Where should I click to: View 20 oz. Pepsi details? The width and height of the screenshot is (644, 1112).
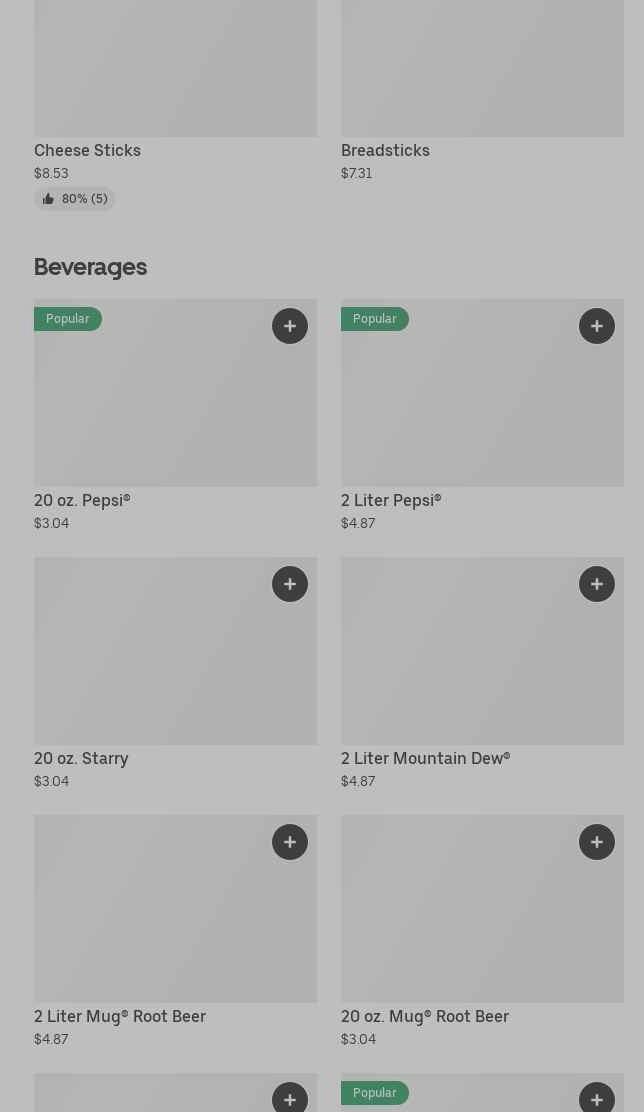175,416
